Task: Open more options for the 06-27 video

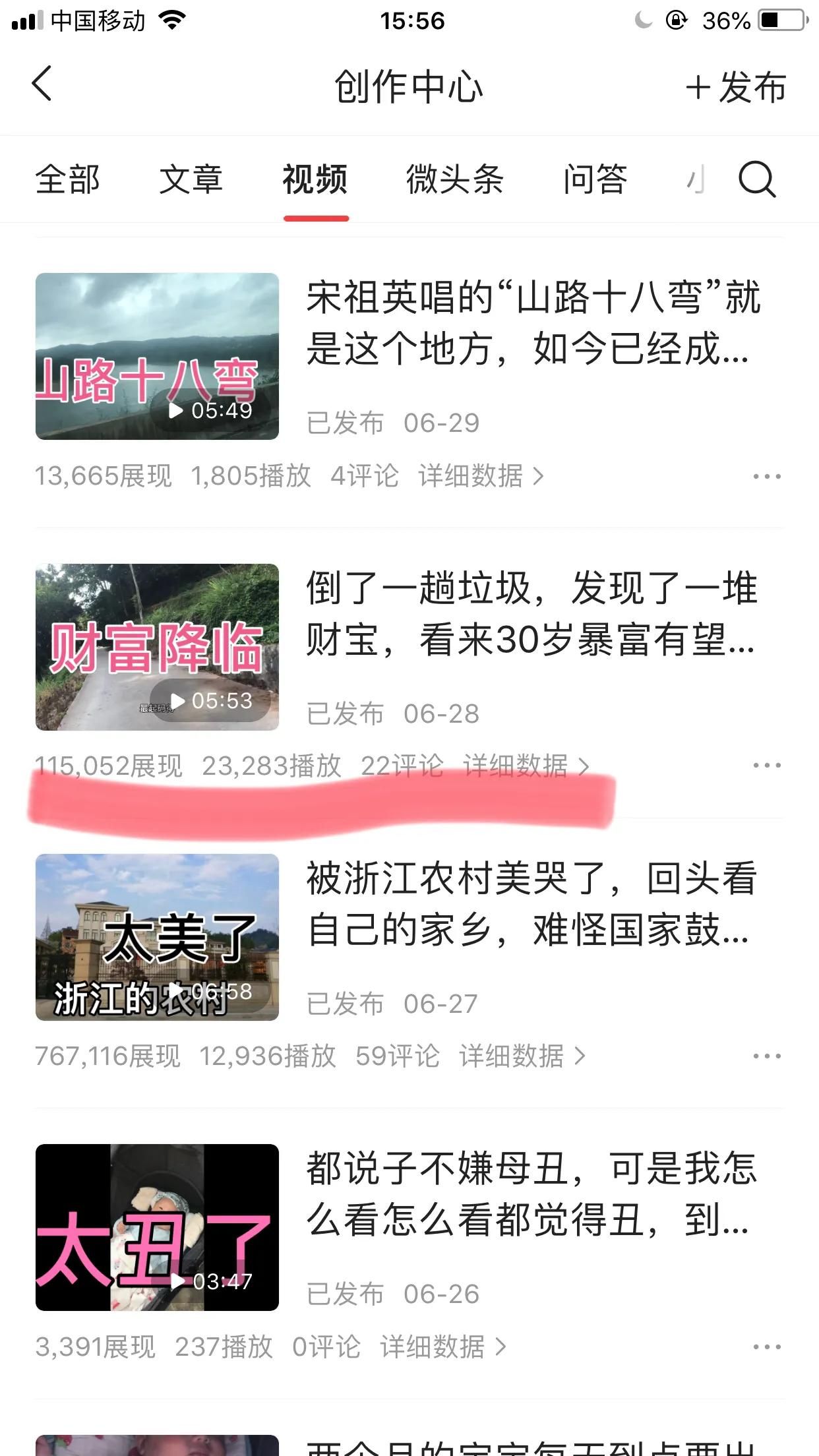Action: tap(767, 1056)
